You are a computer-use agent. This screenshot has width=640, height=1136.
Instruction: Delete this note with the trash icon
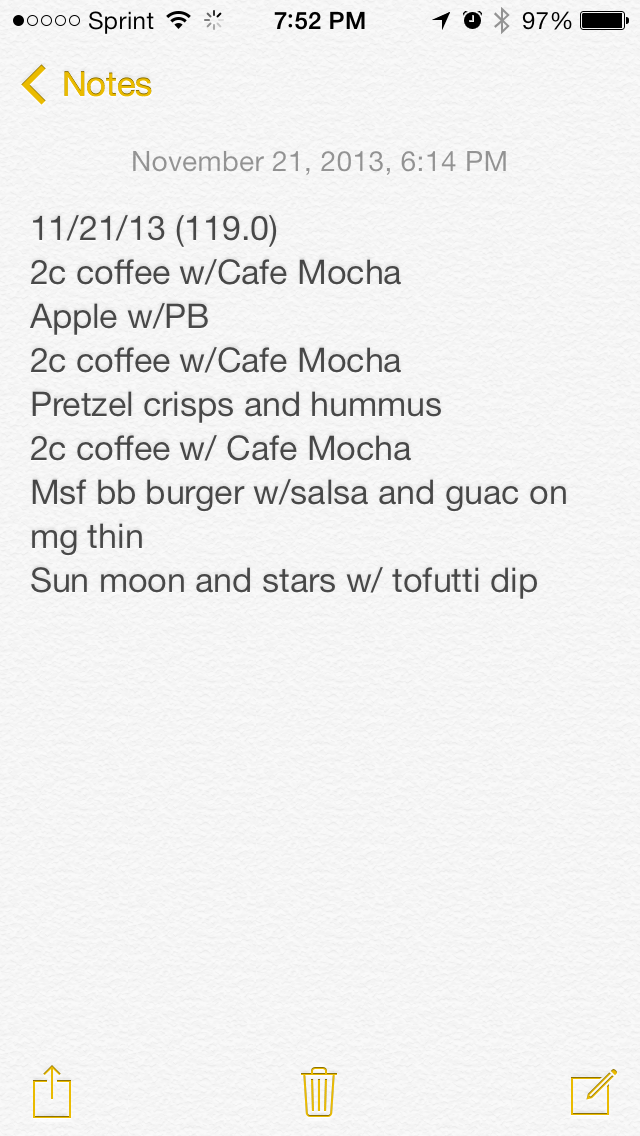(319, 1090)
